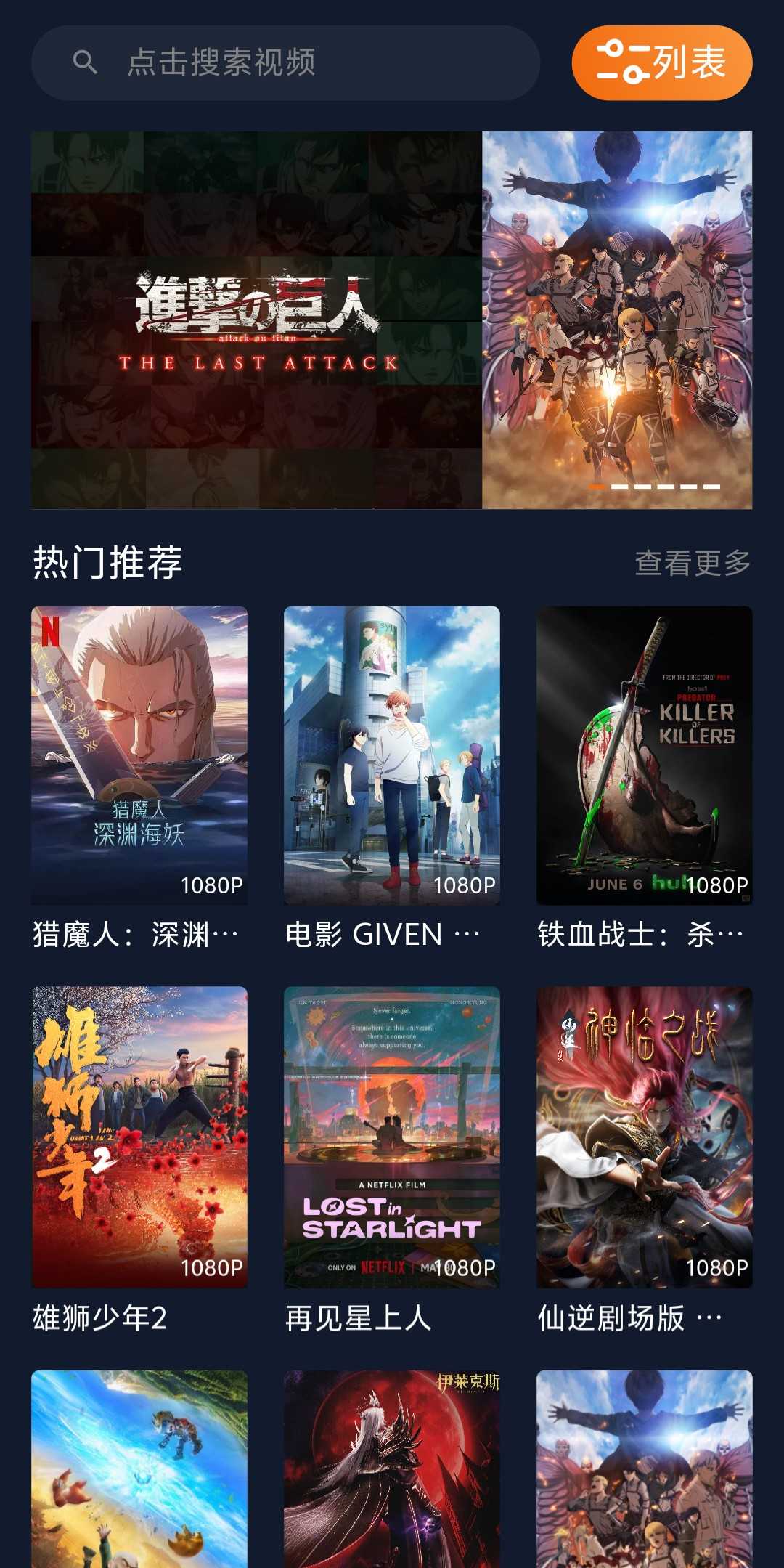
Task: Open 再见星上人 Lost in Starlight card
Action: coord(391,1137)
